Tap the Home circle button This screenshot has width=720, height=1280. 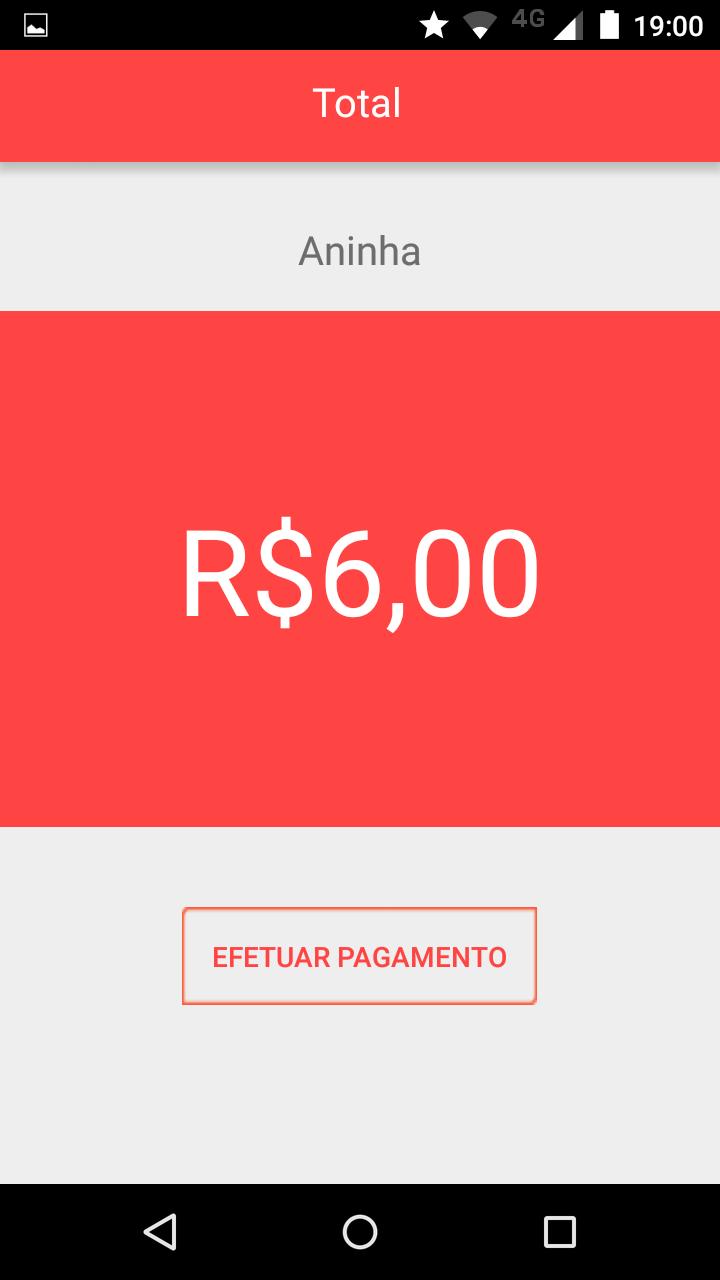click(x=360, y=1232)
